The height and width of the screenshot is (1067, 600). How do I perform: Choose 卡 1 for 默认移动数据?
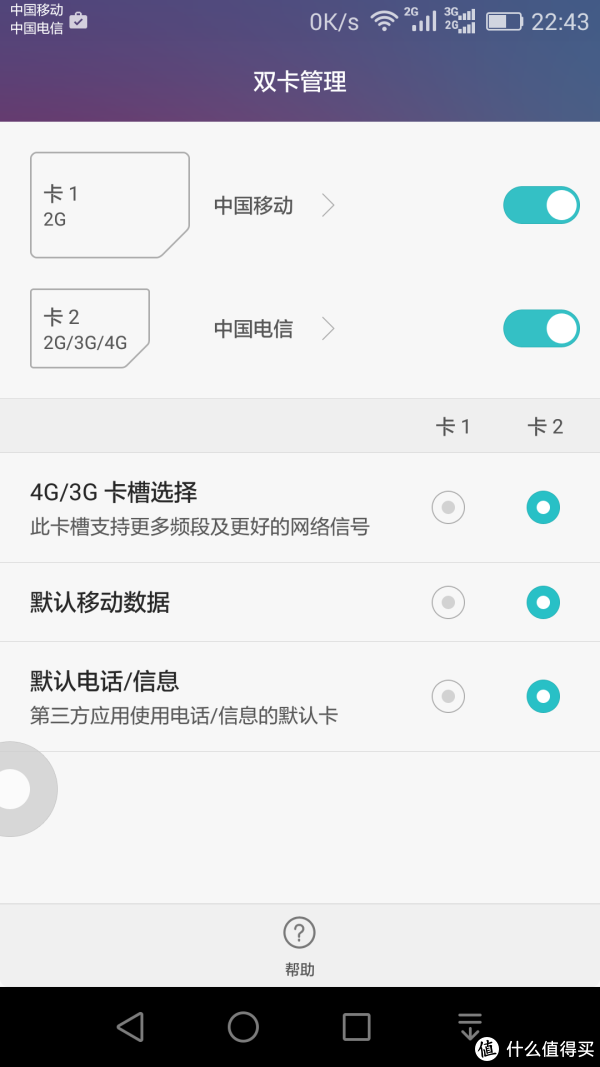click(x=448, y=602)
